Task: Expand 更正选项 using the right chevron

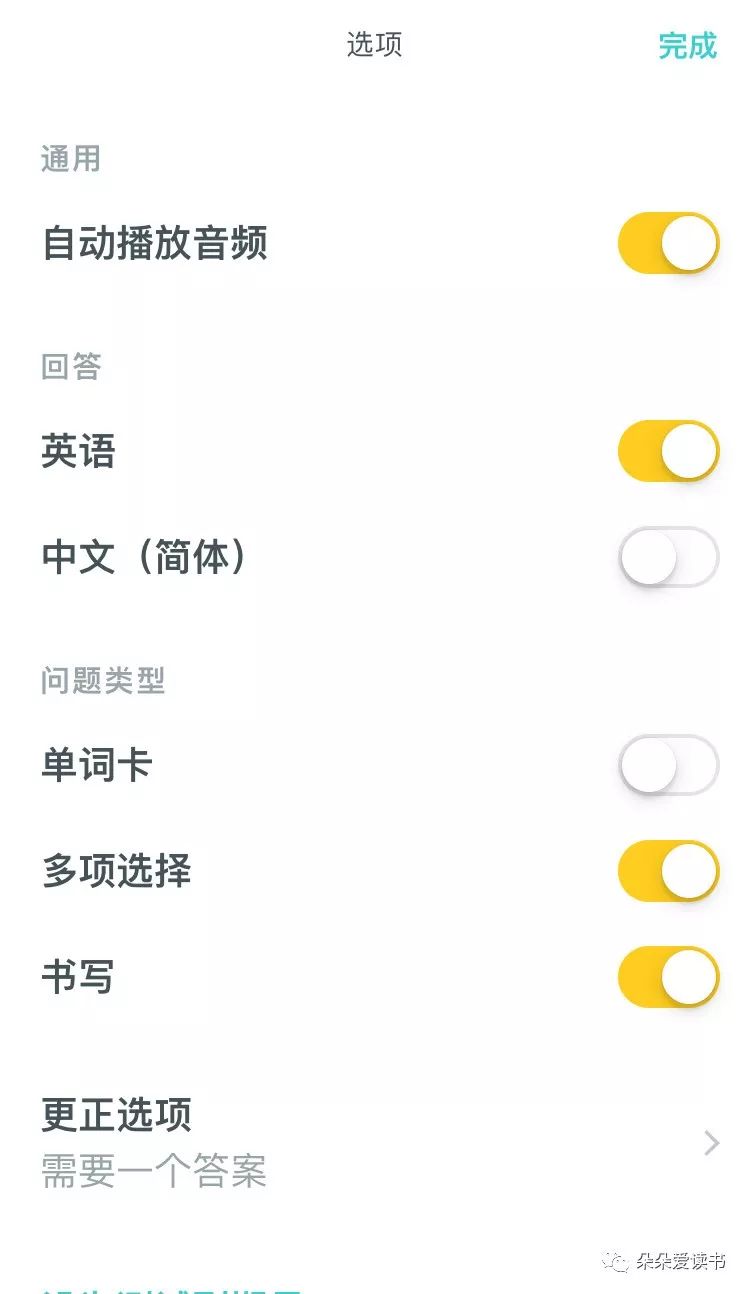Action: tap(712, 1142)
